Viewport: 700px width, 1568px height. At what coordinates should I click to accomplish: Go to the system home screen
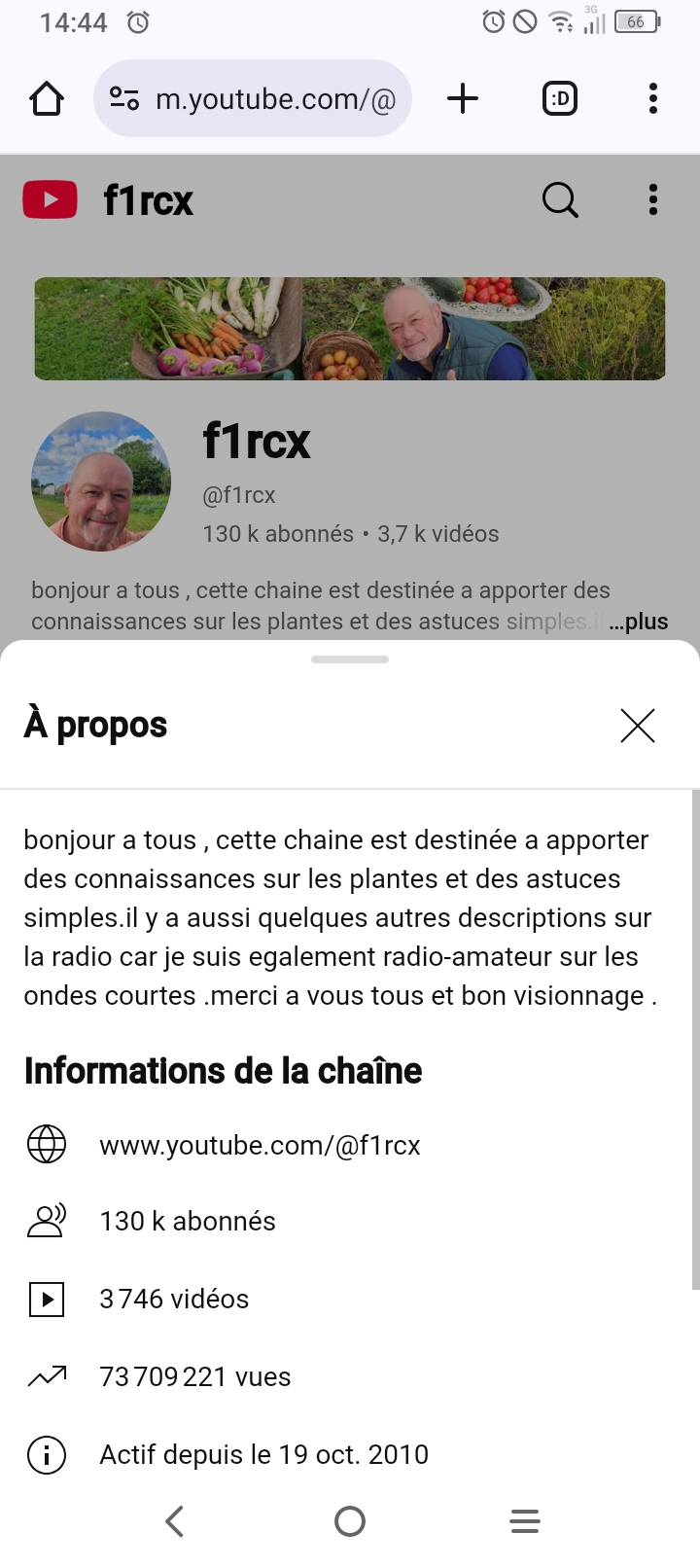coord(350,1521)
